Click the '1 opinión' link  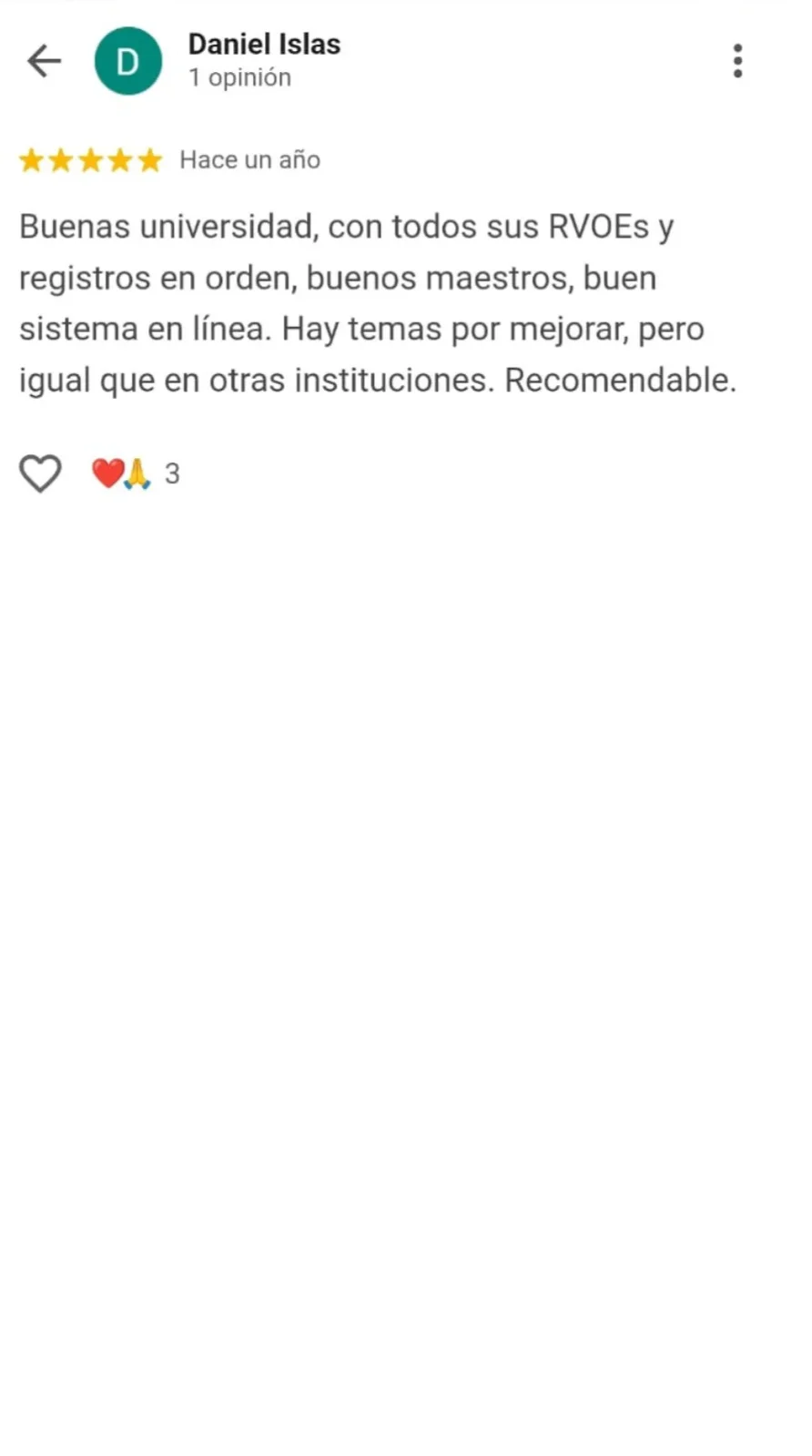click(x=239, y=77)
